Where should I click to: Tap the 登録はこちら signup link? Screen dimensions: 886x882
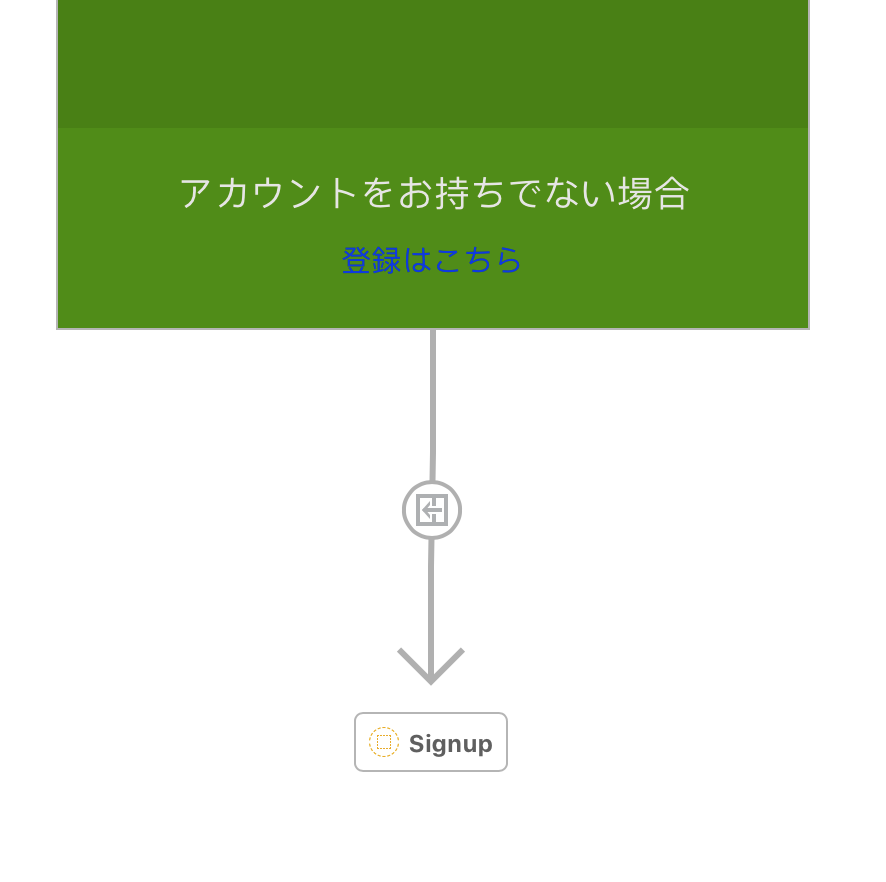point(432,260)
